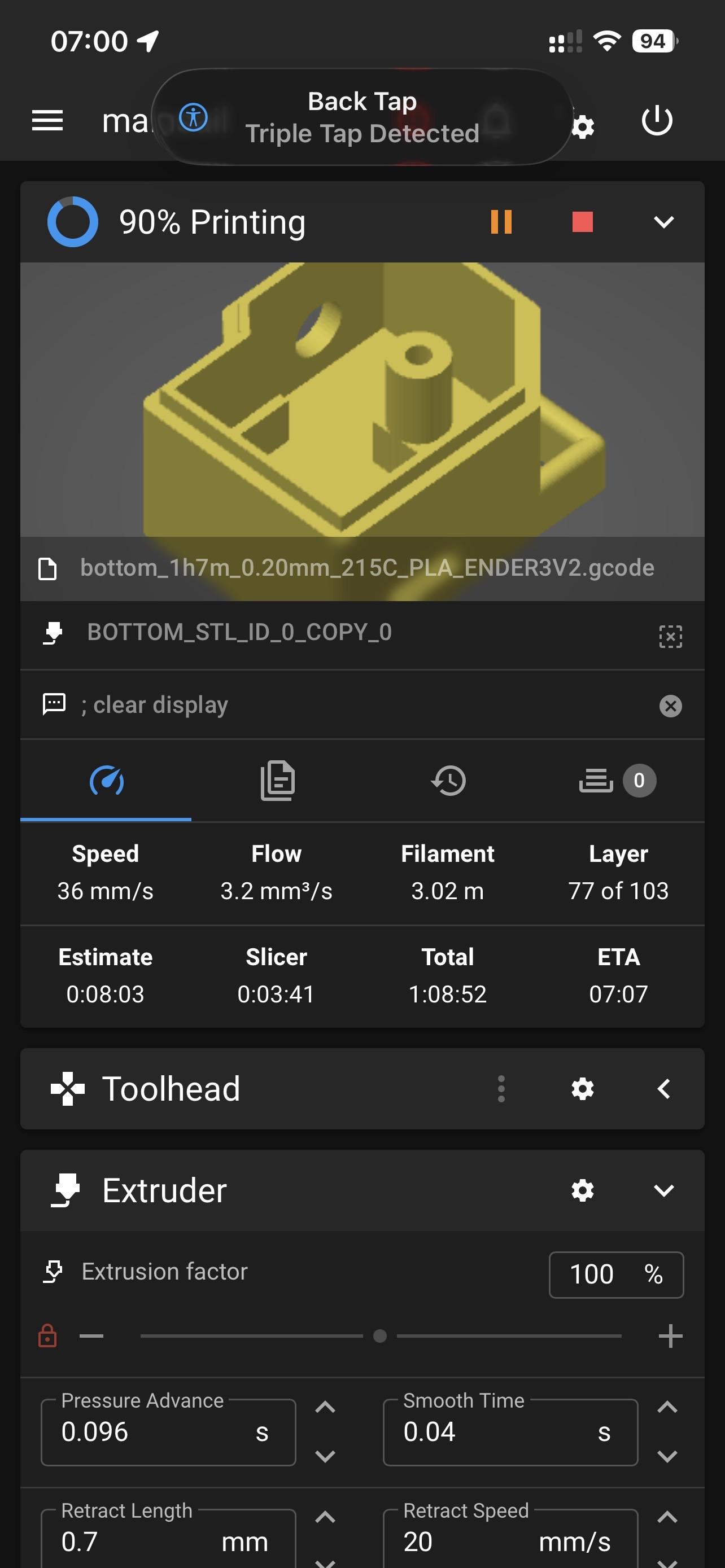The width and height of the screenshot is (725, 1568).
Task: Cancel the print with the stop button
Action: coord(583,222)
